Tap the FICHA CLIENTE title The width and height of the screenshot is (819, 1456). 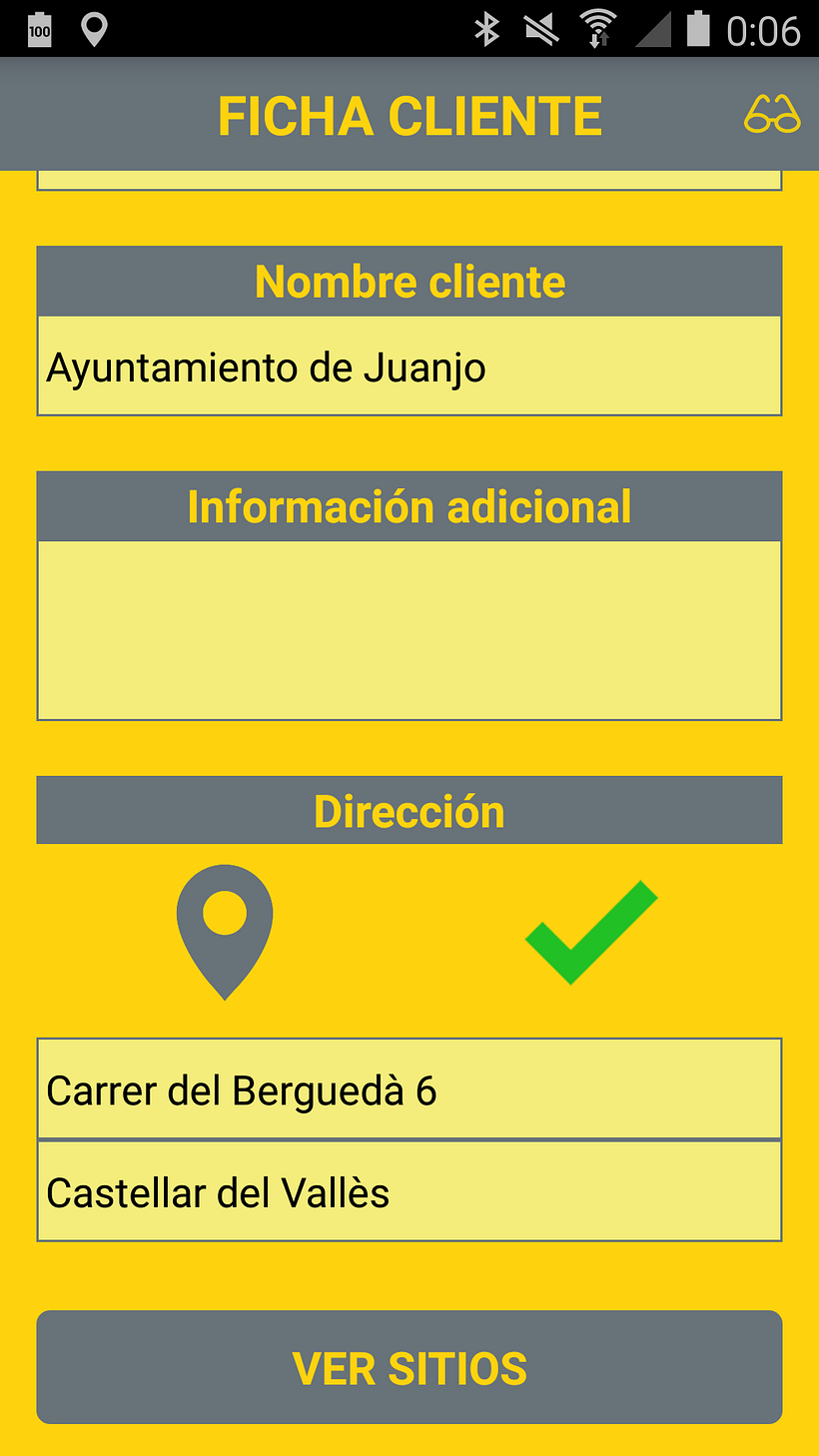(x=409, y=115)
